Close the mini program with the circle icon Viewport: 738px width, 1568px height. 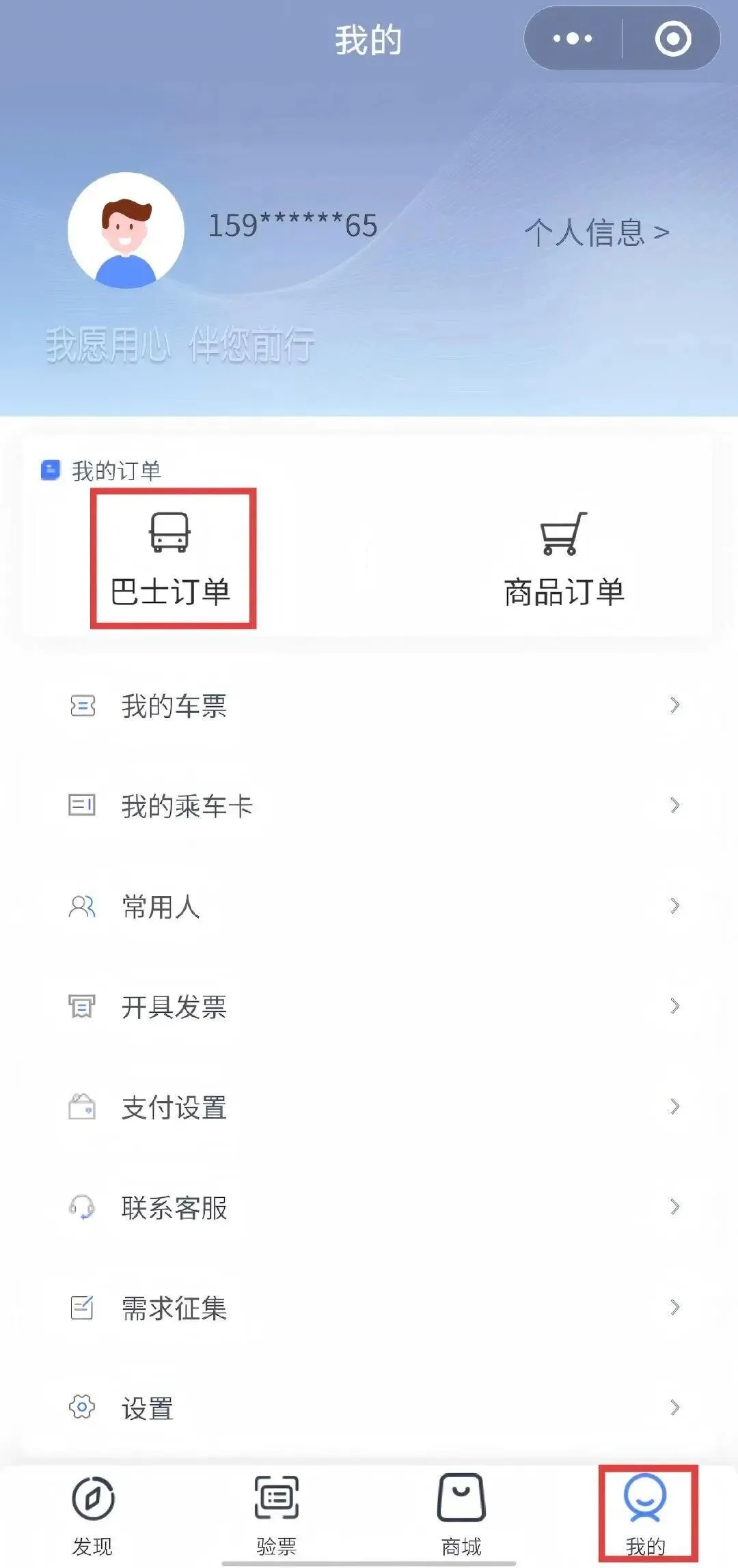tap(672, 39)
